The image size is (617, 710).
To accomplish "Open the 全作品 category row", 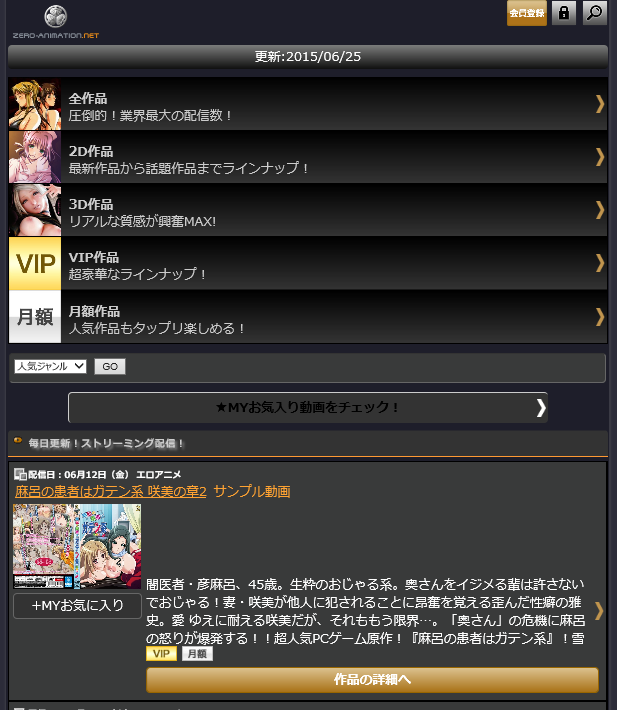I will point(308,104).
